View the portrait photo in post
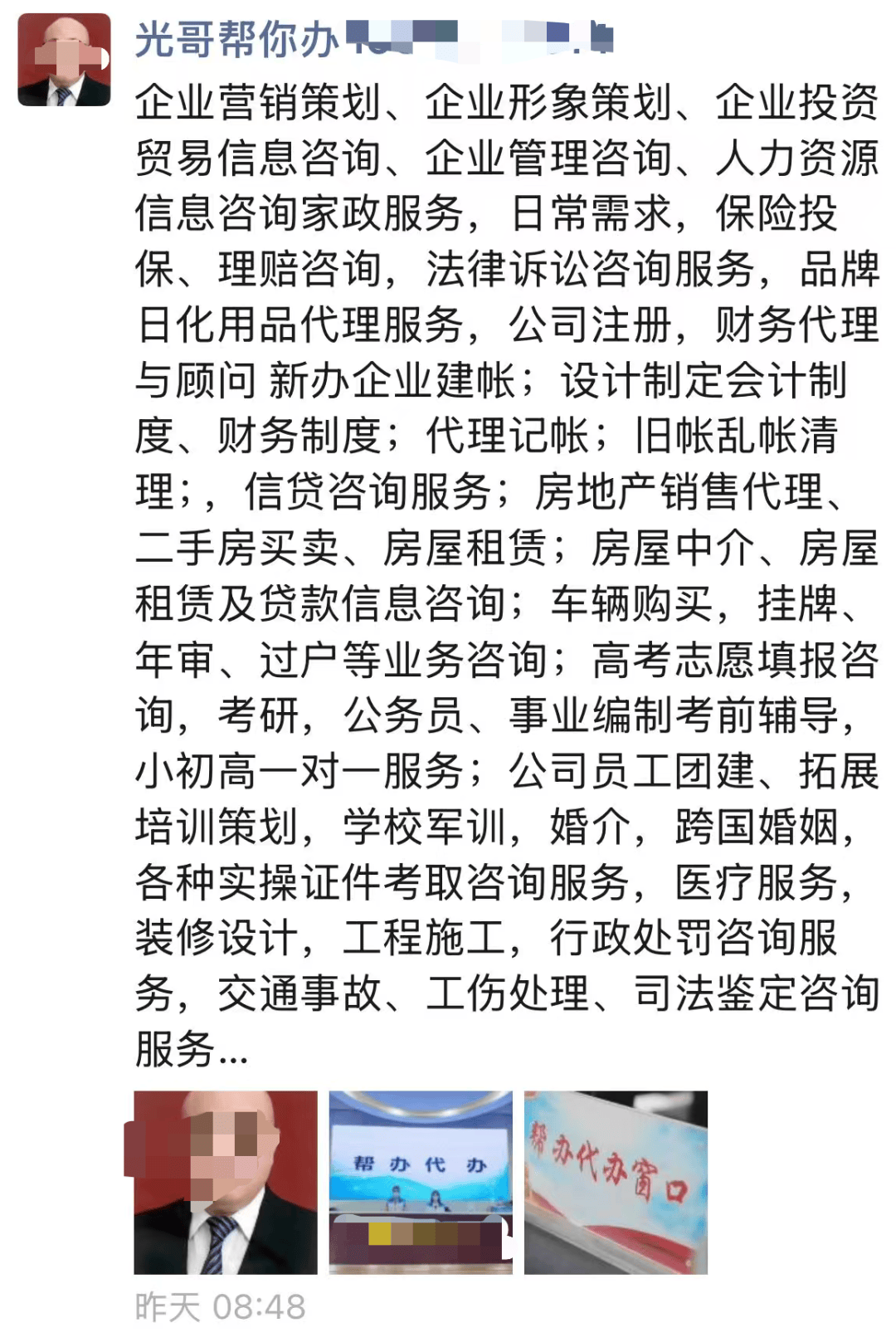This screenshot has width=896, height=1342. (226, 1182)
